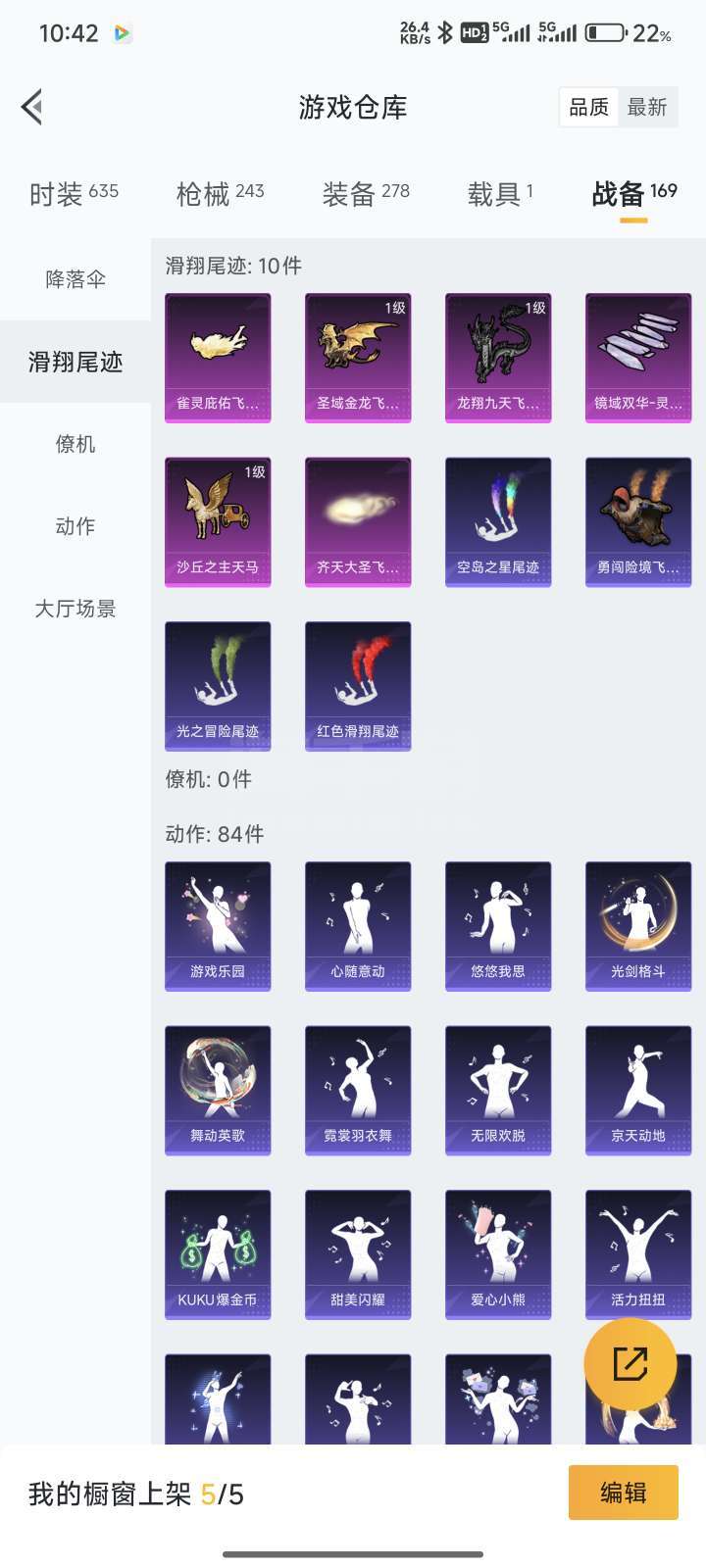
Task: Switch to the 载具 tab
Action: tap(499, 193)
